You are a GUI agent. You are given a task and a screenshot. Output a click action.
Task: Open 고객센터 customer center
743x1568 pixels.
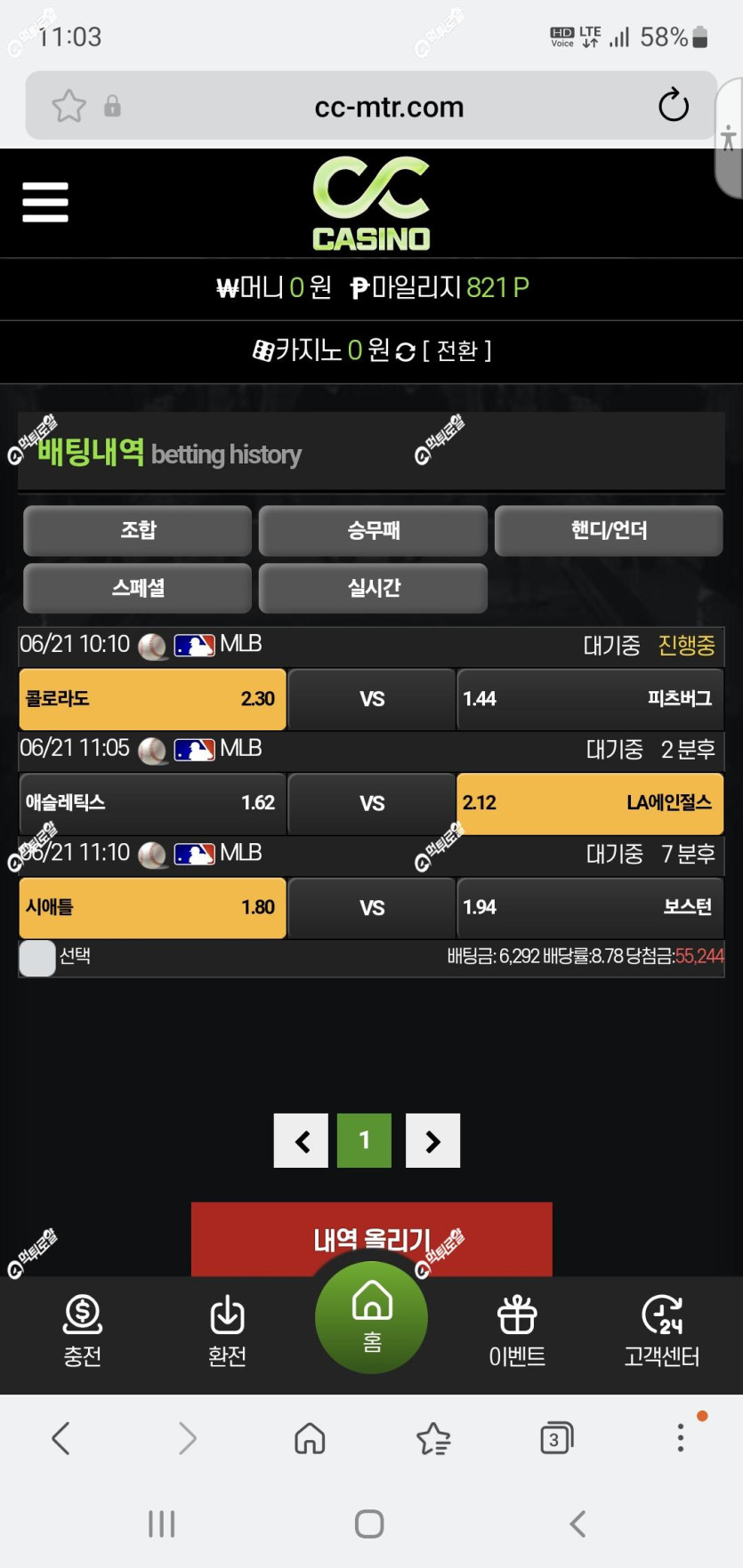click(662, 1331)
